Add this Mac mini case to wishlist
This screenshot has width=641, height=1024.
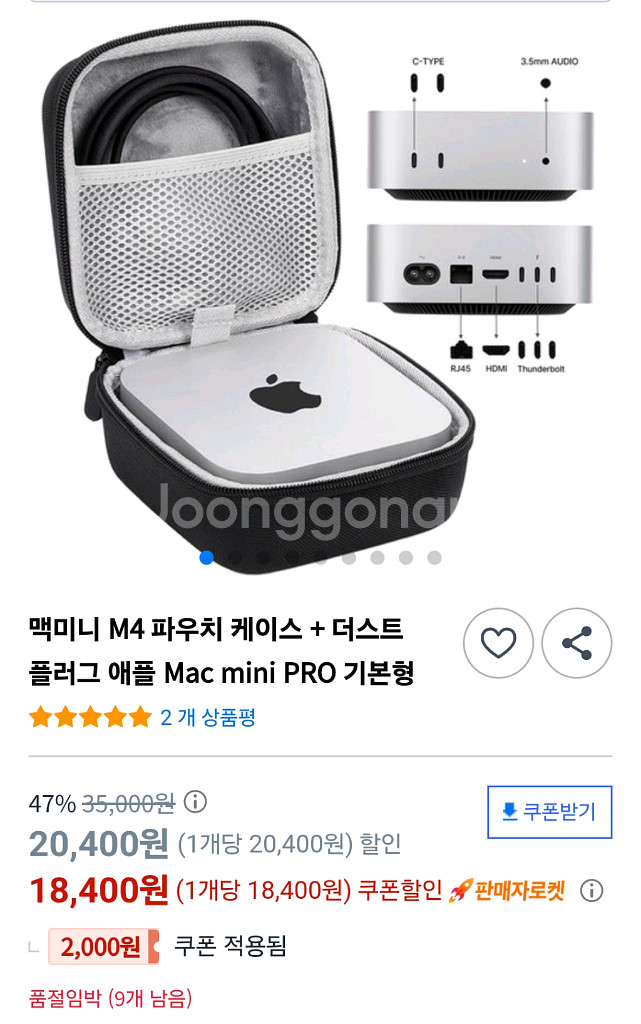click(x=498, y=643)
